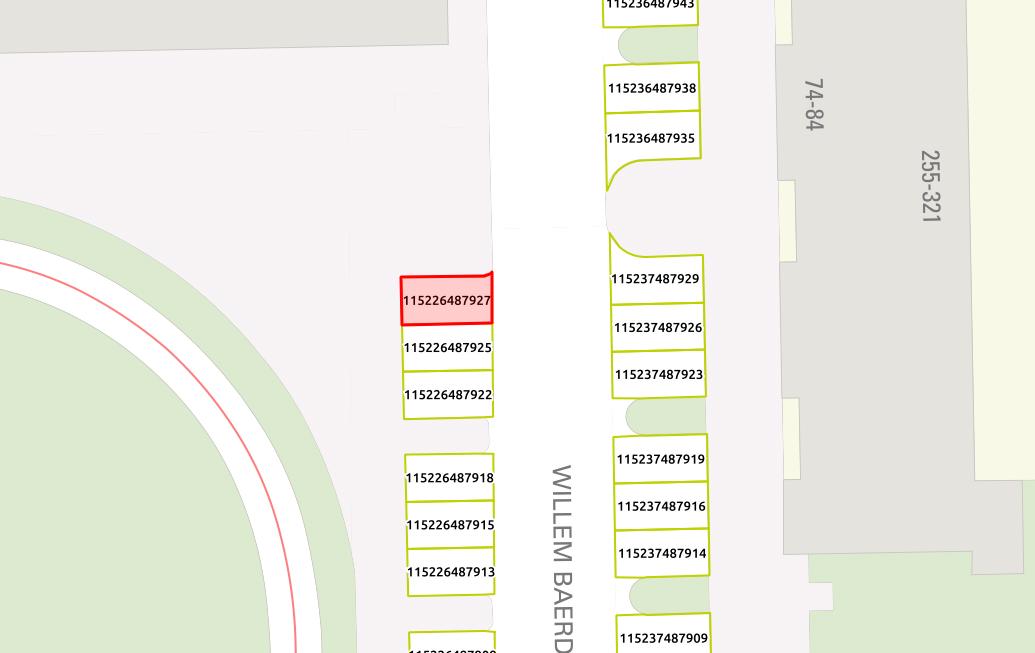
Task: Choose parking spot 115237487916
Action: point(662,506)
